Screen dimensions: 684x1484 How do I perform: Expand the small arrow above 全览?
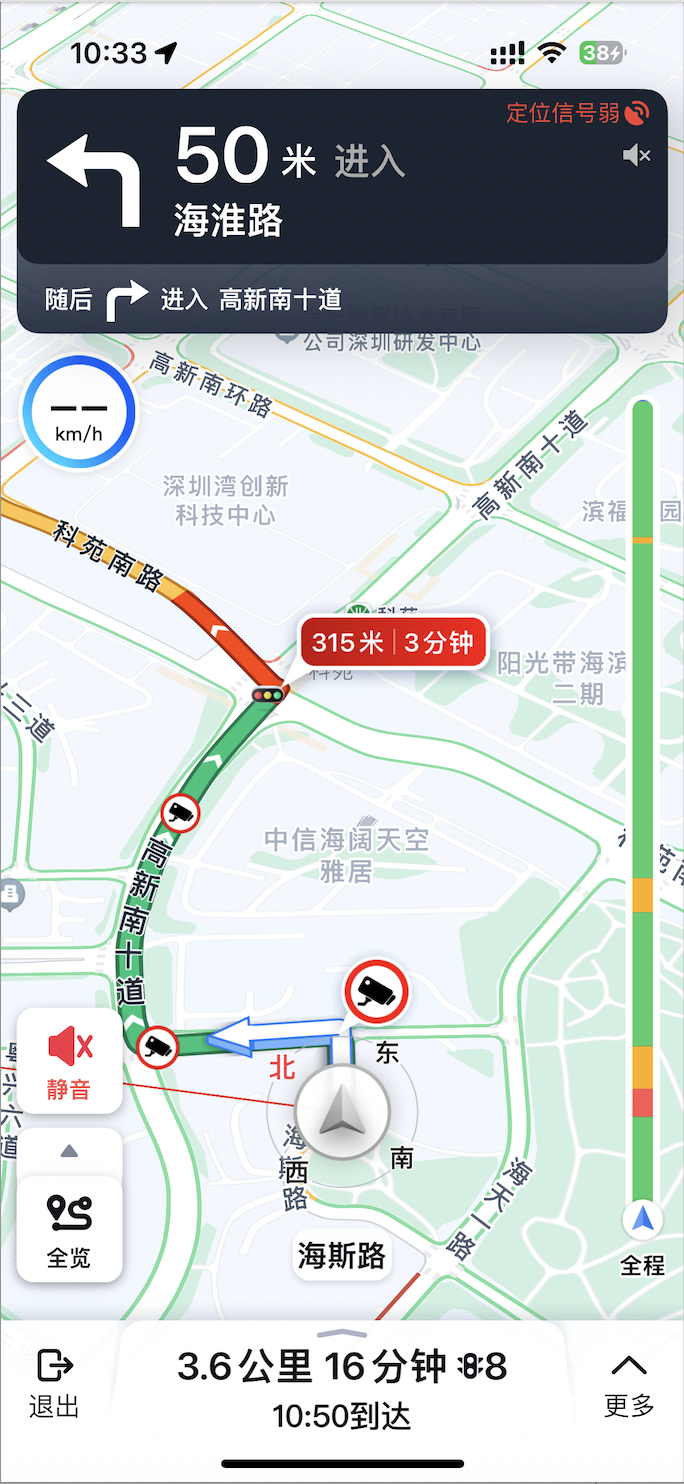point(69,1151)
